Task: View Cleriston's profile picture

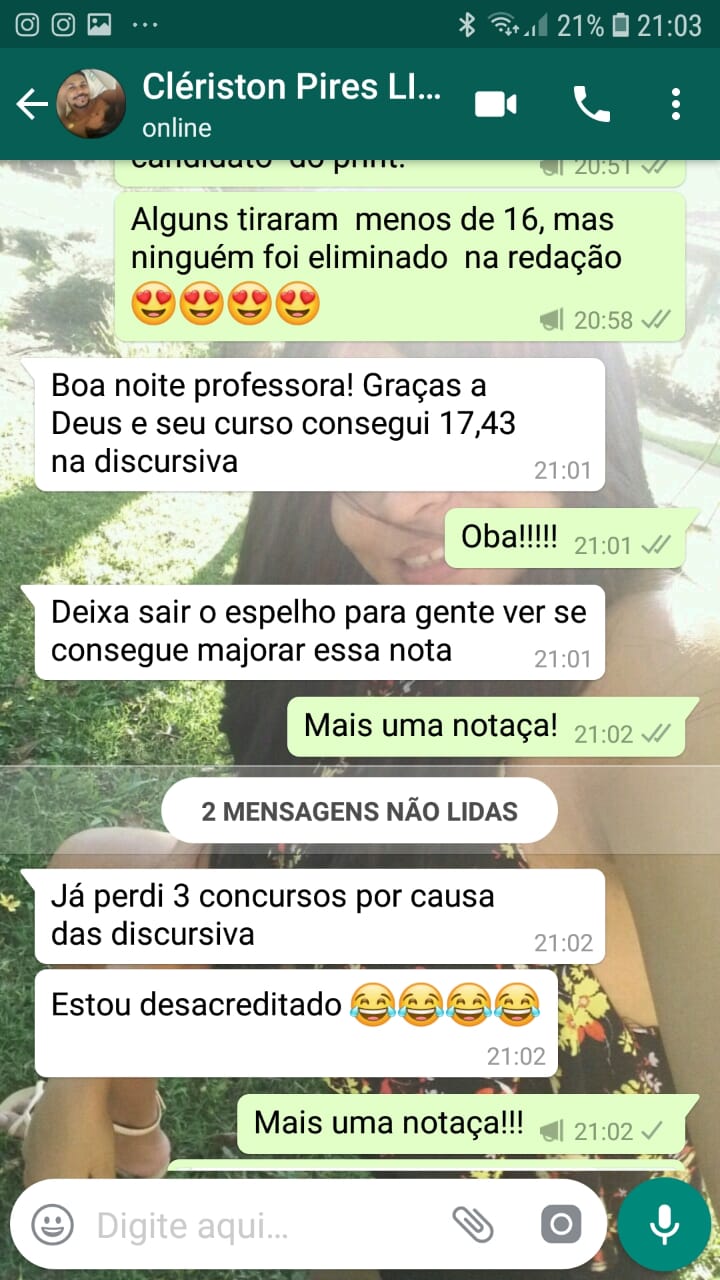Action: tap(91, 104)
